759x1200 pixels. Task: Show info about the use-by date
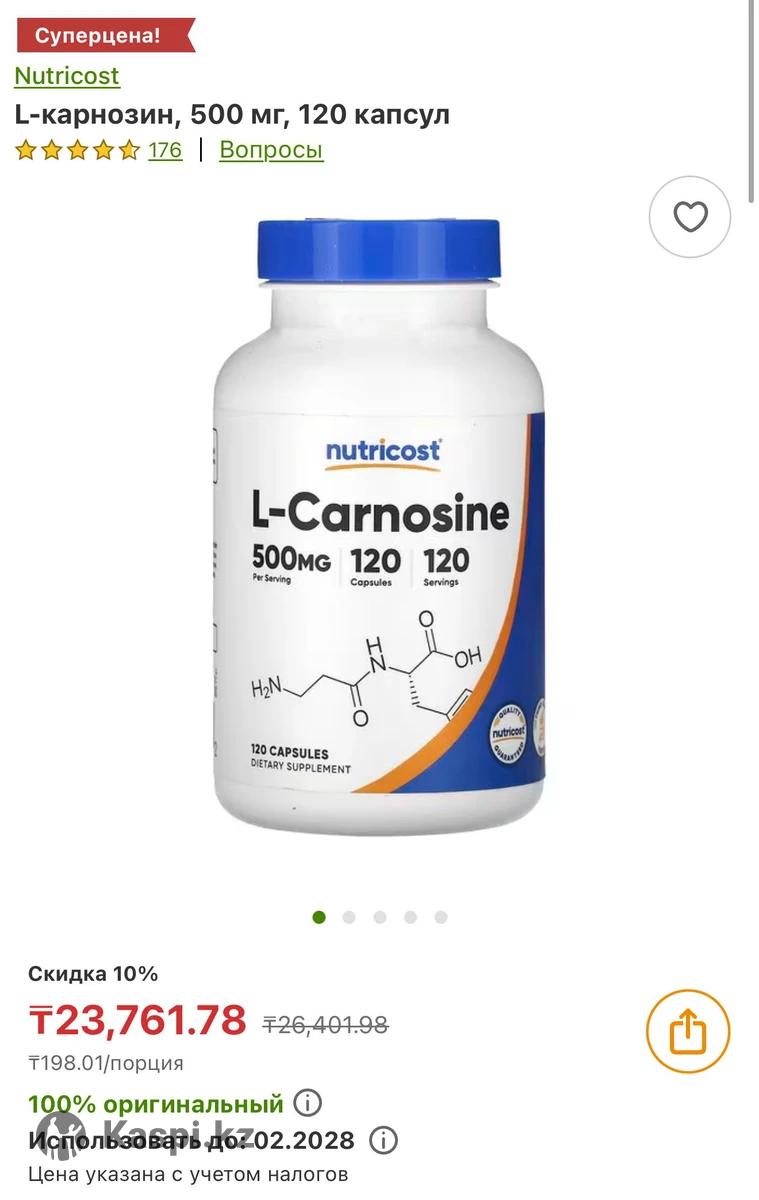(383, 1140)
